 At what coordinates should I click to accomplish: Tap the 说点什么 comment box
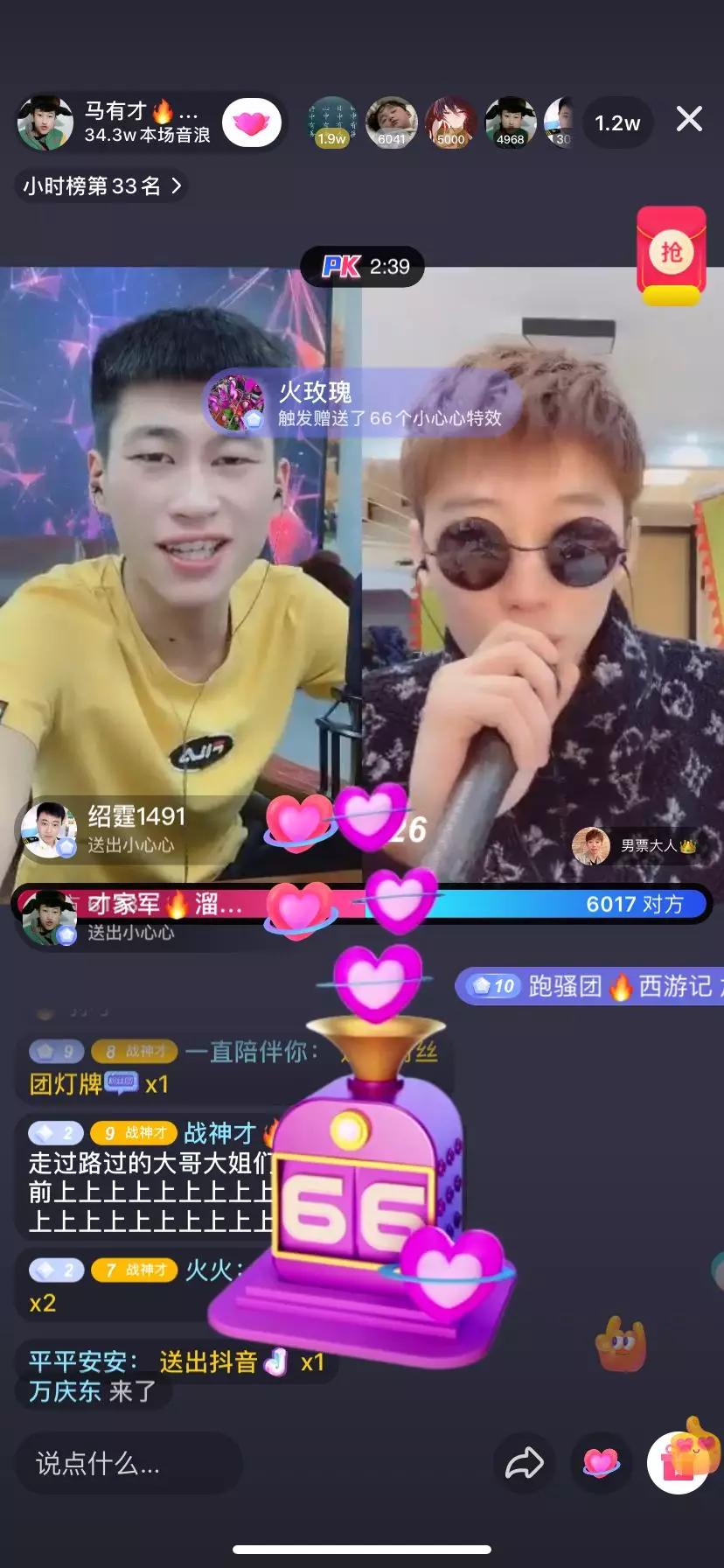(129, 1463)
